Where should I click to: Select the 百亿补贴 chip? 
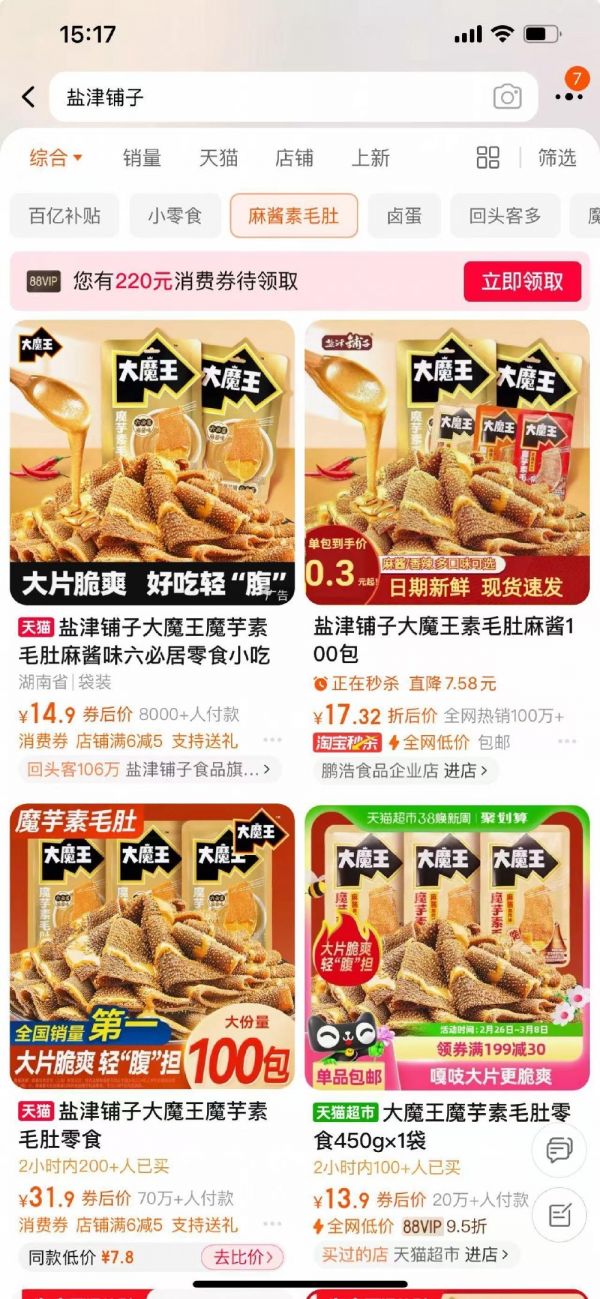pyautogui.click(x=64, y=216)
